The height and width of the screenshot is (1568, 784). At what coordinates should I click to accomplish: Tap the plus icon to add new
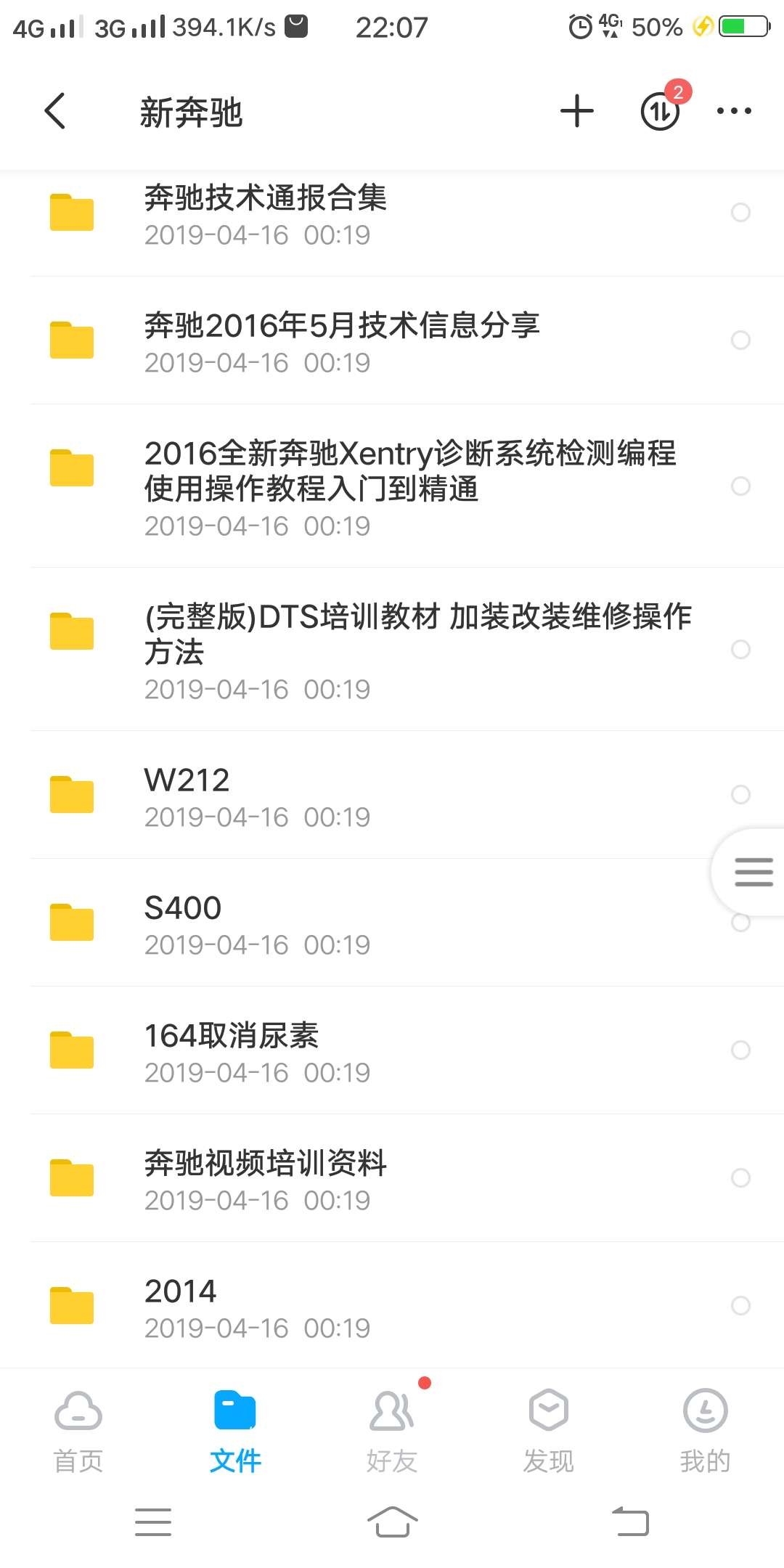coord(577,111)
